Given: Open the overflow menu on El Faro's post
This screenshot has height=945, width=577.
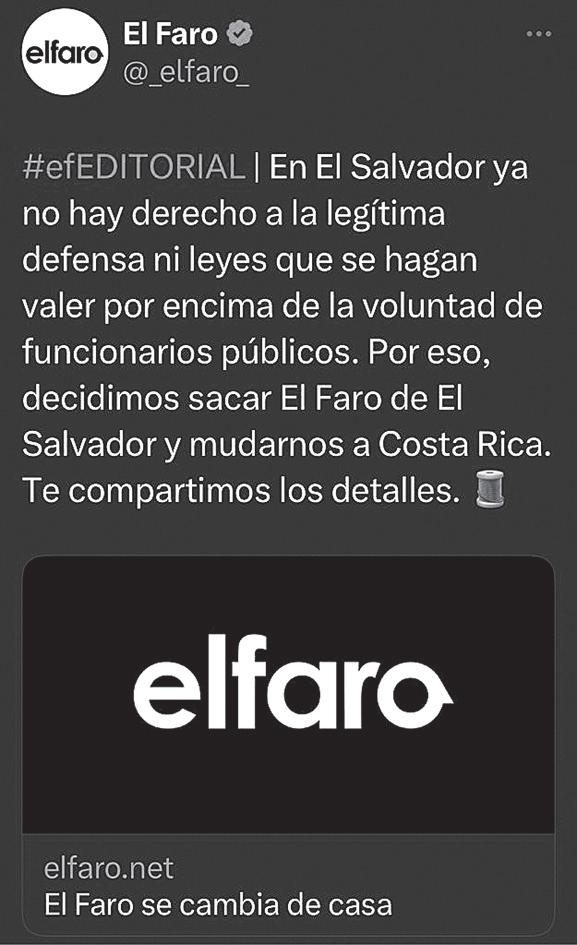Looking at the screenshot, I should point(538,34).
